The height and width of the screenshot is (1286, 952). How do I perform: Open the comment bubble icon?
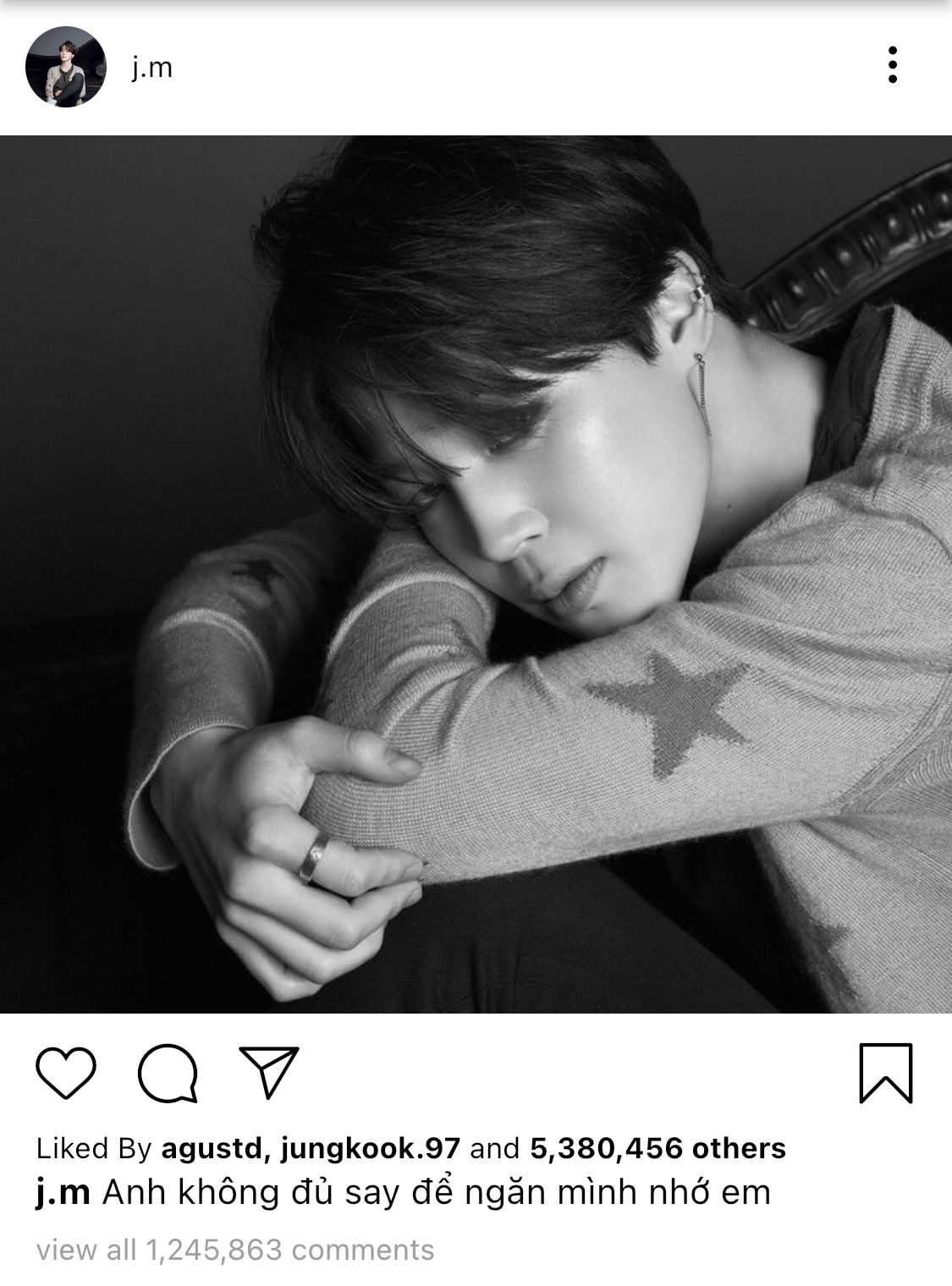168,1074
